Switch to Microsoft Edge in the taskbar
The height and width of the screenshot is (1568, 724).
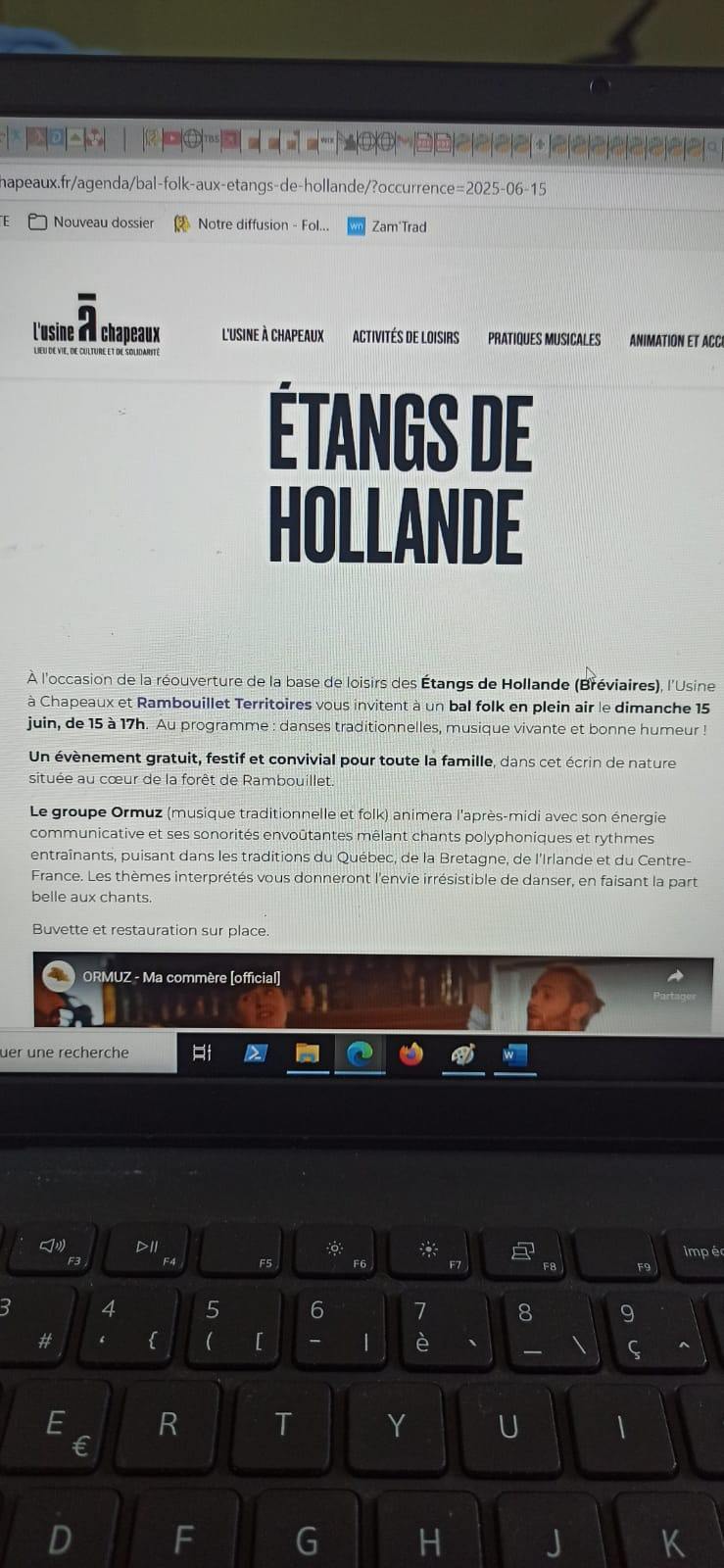coord(360,1054)
